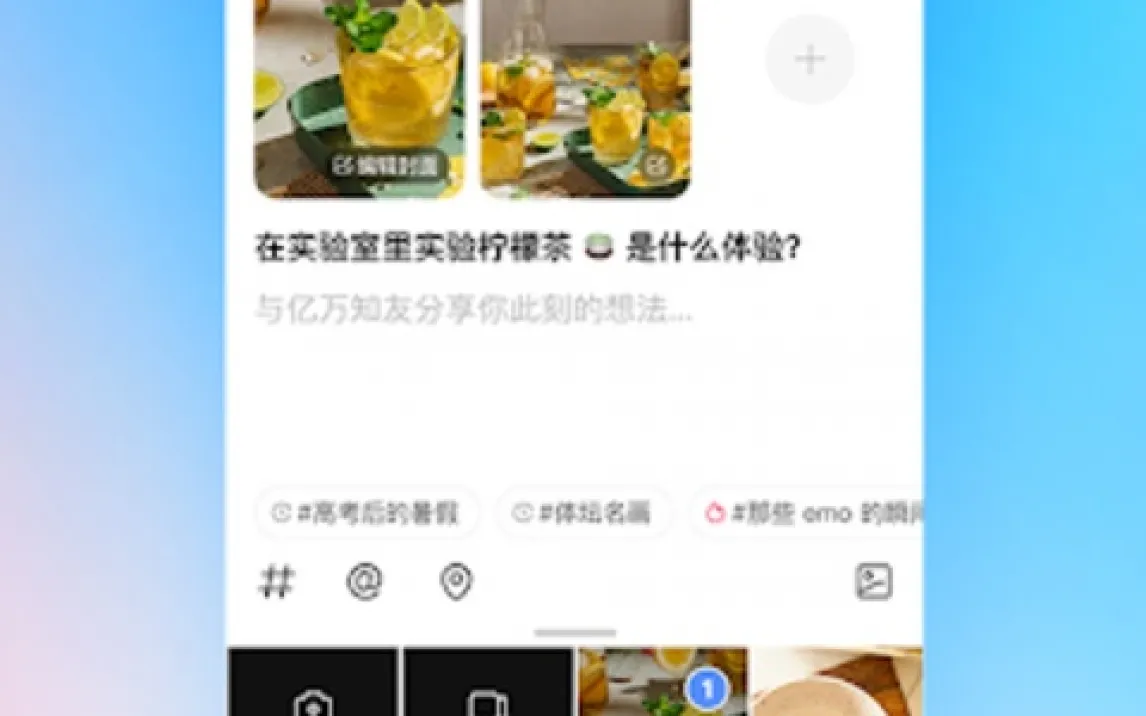The height and width of the screenshot is (716, 1146).
Task: Tap the title field about lemon tea
Action: [527, 249]
